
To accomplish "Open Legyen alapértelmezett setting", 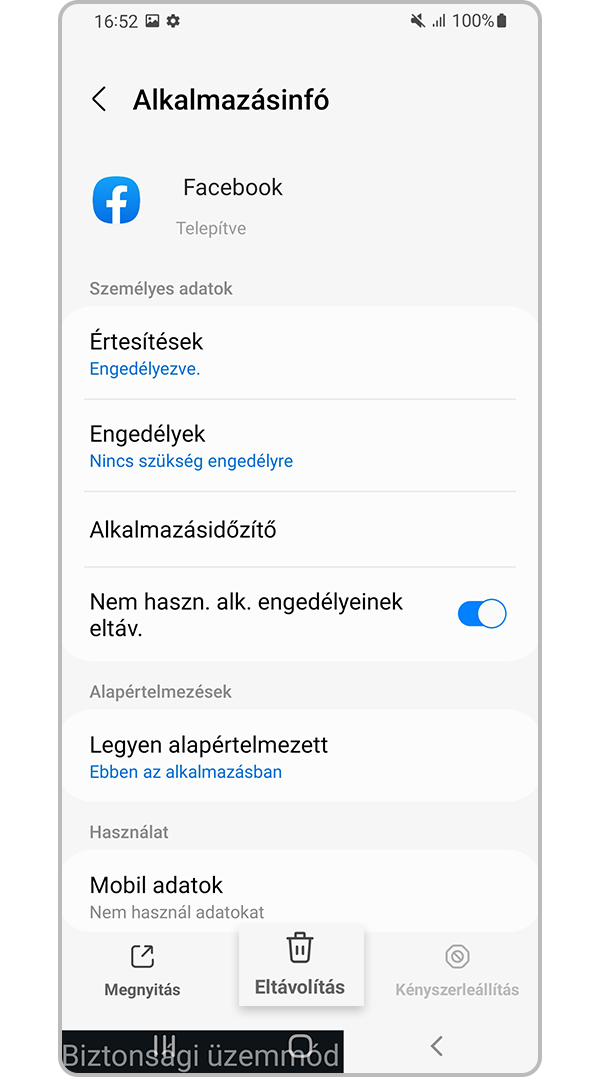I will click(300, 757).
